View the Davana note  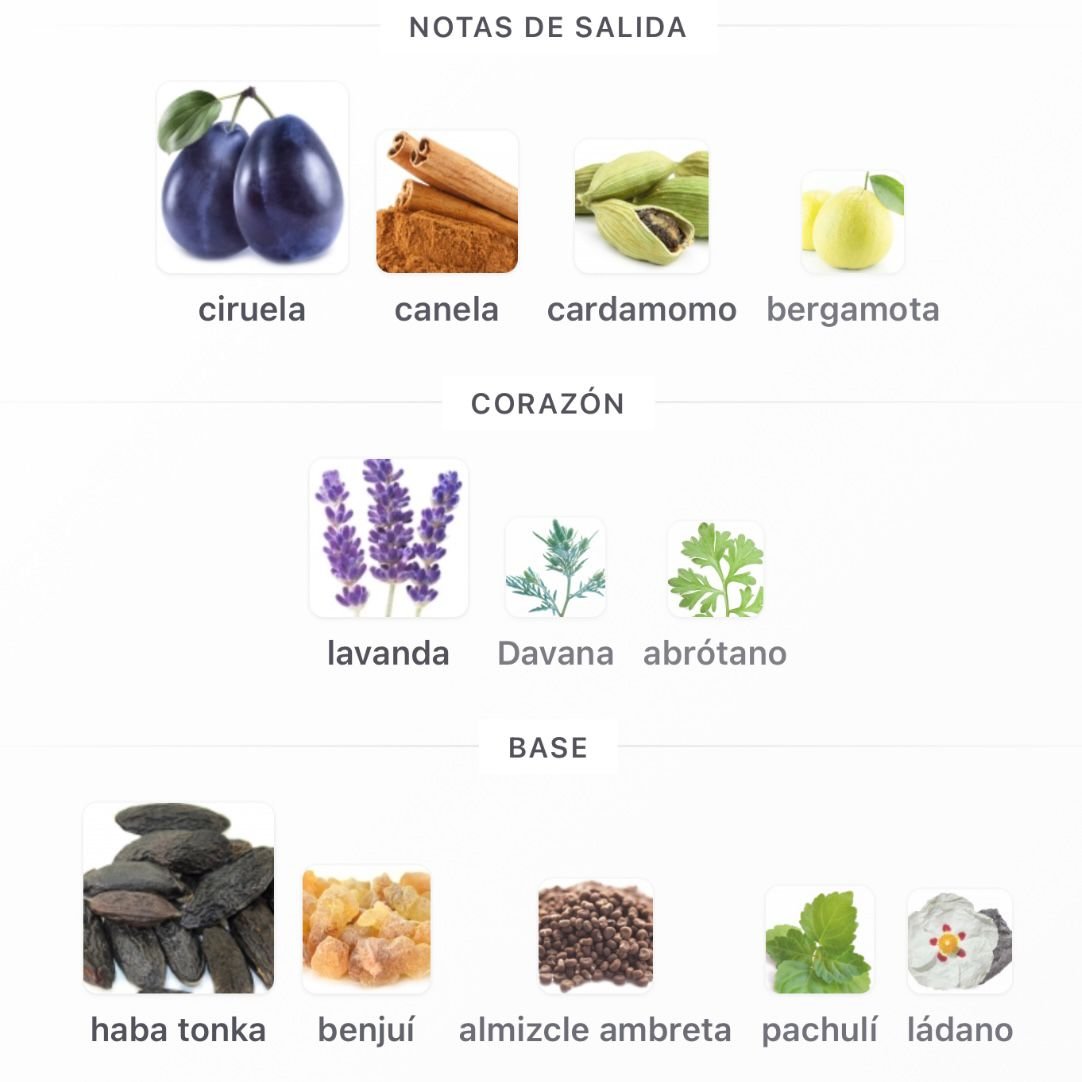tap(555, 567)
